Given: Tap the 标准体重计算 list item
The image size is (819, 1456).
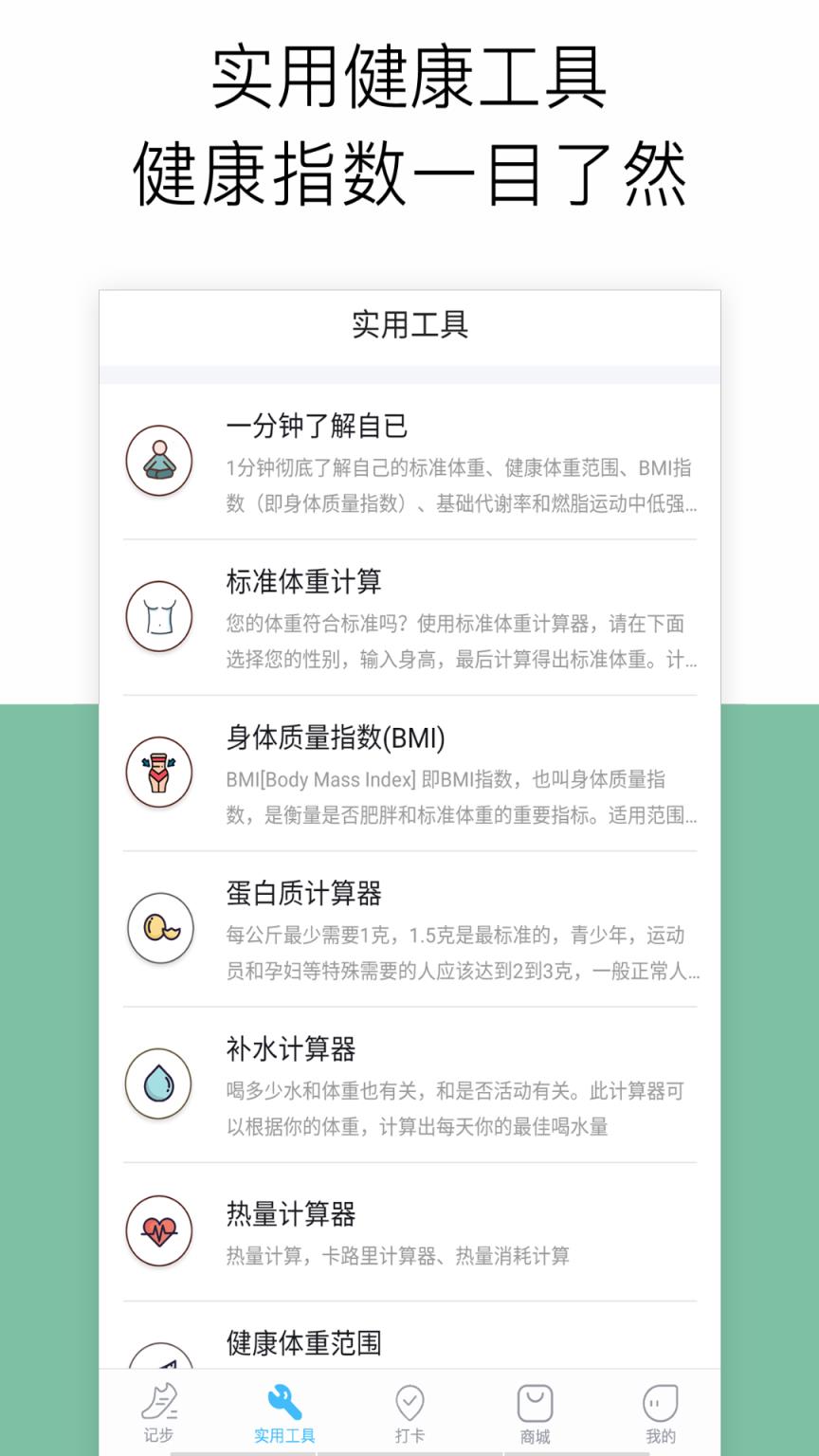Looking at the screenshot, I should [x=408, y=616].
